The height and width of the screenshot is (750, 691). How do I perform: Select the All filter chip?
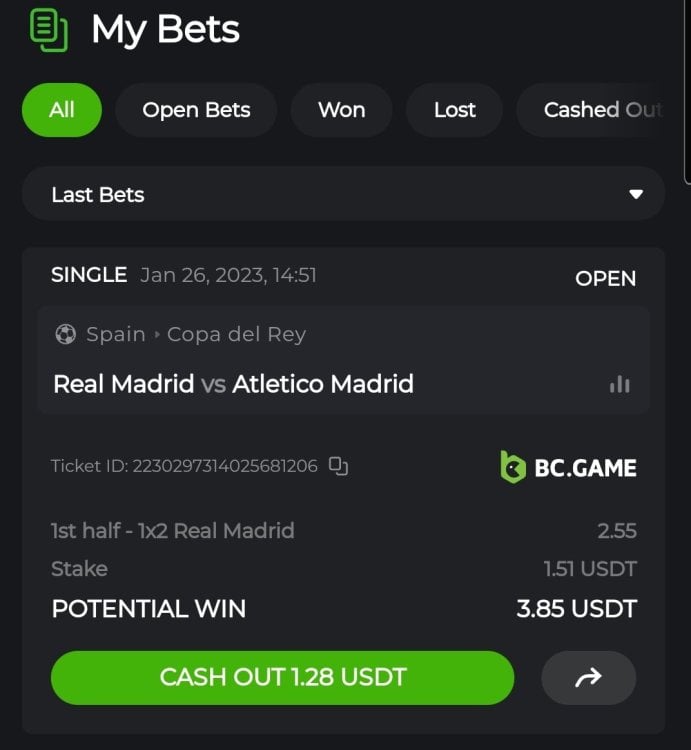(62, 110)
